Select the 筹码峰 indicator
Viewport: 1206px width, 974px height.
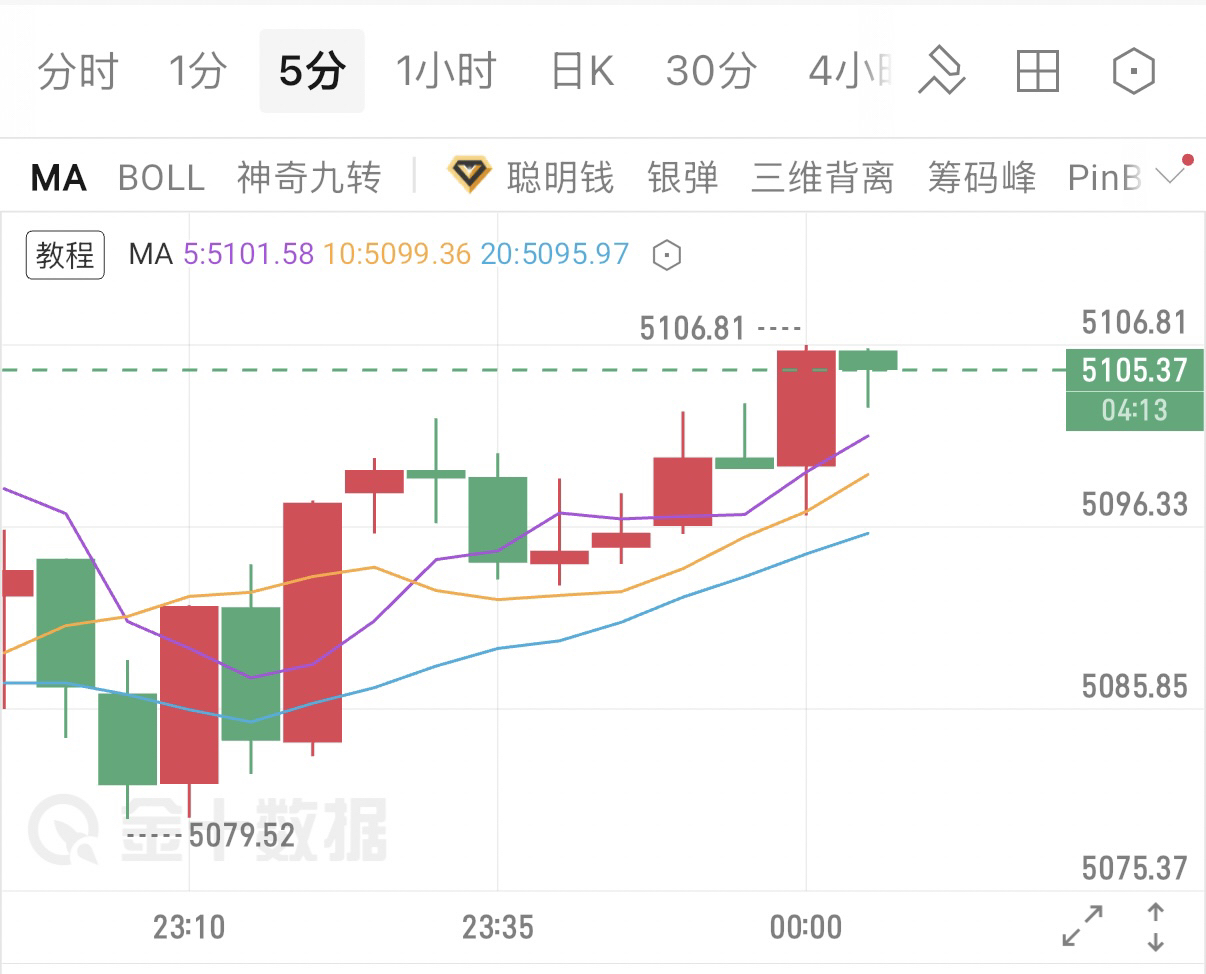coord(981,178)
